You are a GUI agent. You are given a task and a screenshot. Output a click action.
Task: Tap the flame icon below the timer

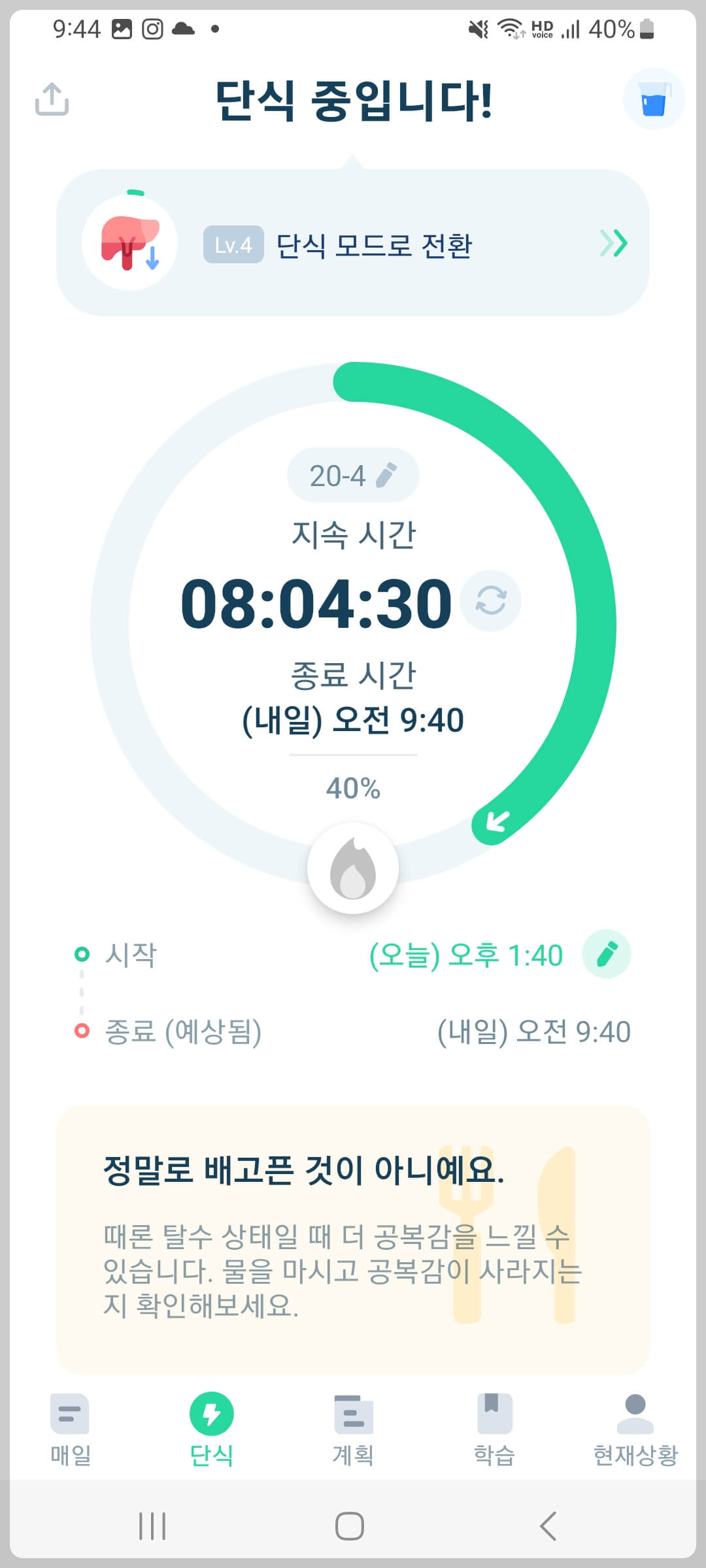tap(353, 867)
